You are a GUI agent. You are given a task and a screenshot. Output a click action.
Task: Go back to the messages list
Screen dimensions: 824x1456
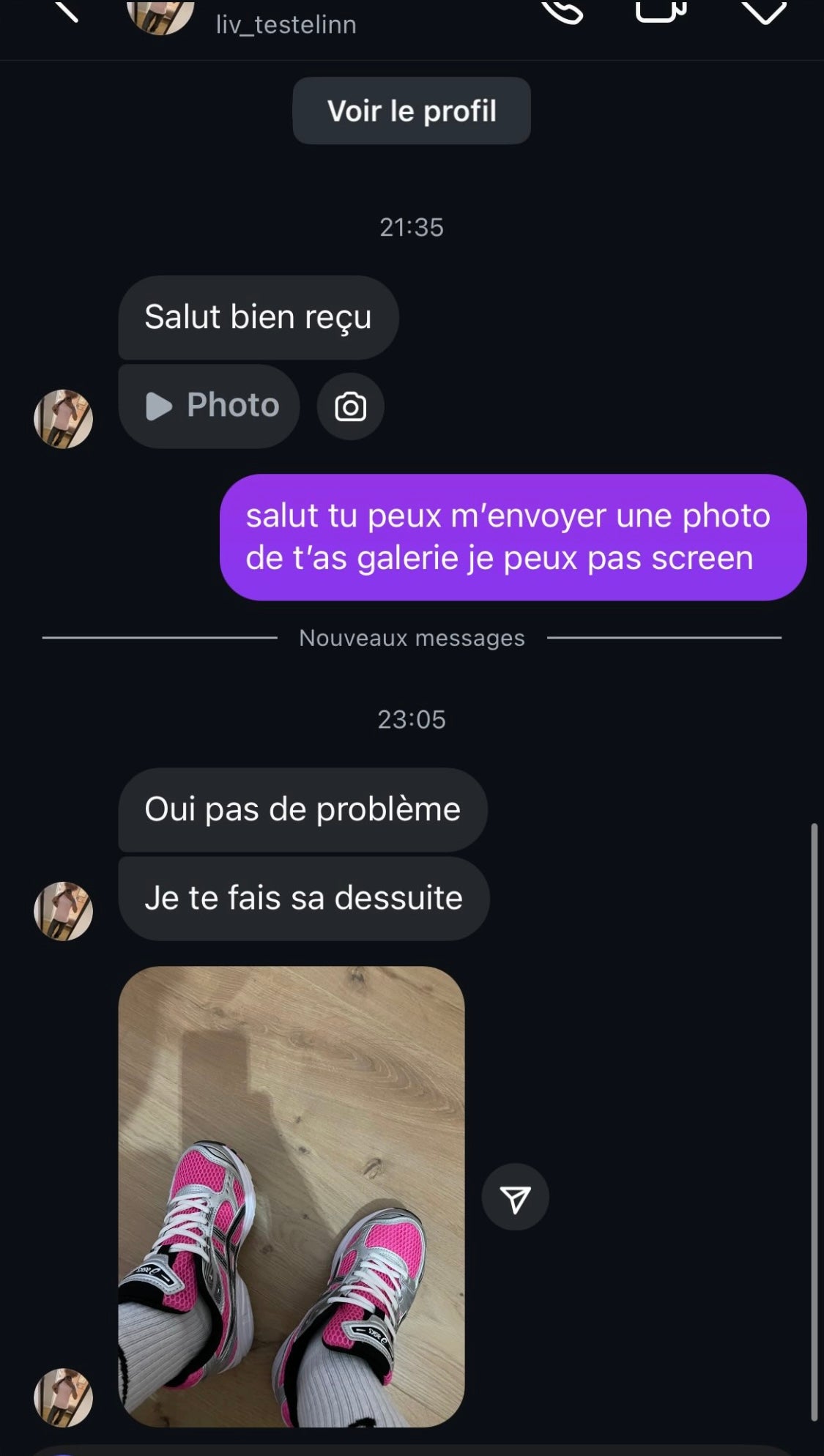point(66,10)
